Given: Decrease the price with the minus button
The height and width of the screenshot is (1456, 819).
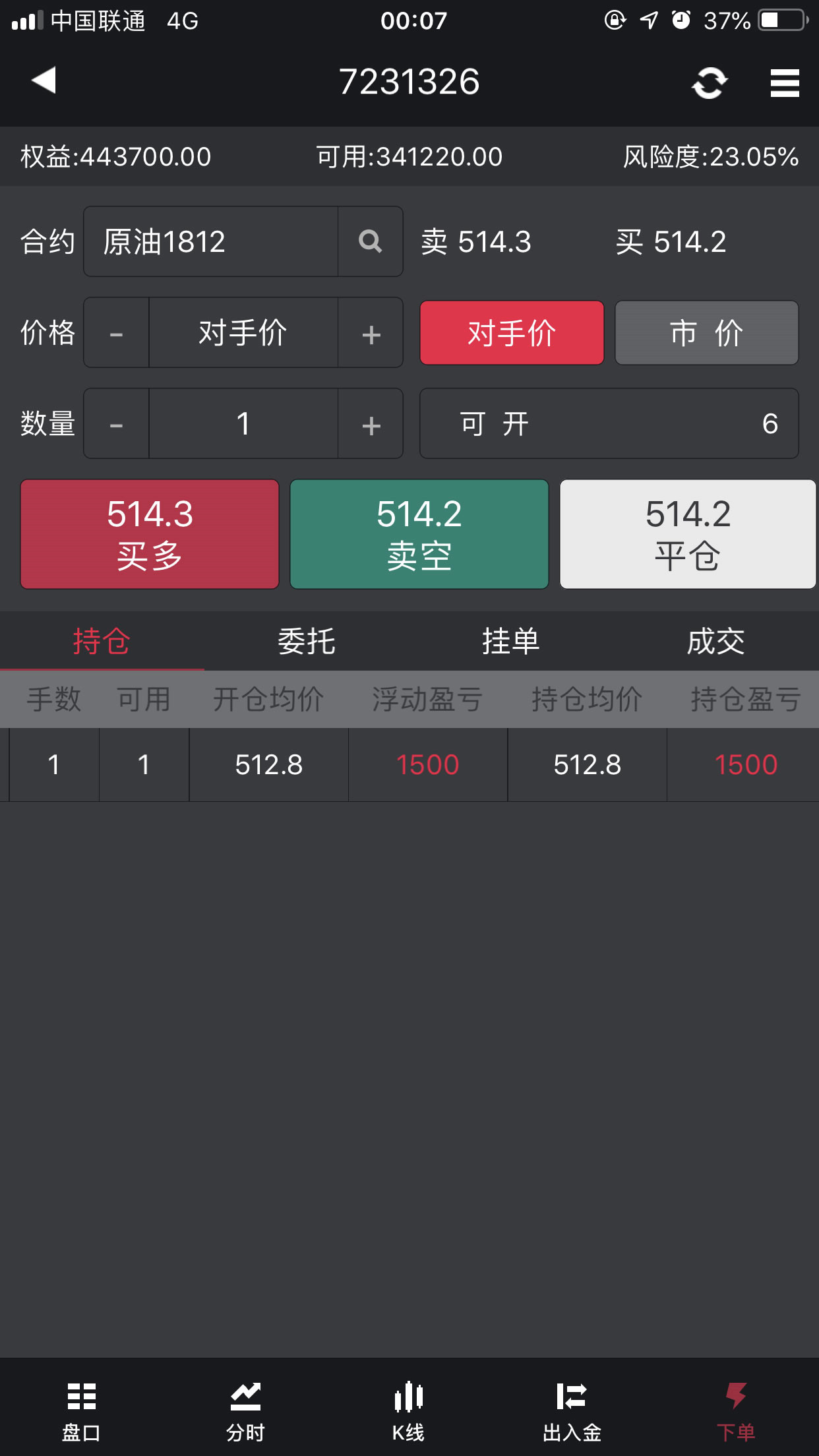Looking at the screenshot, I should [116, 332].
